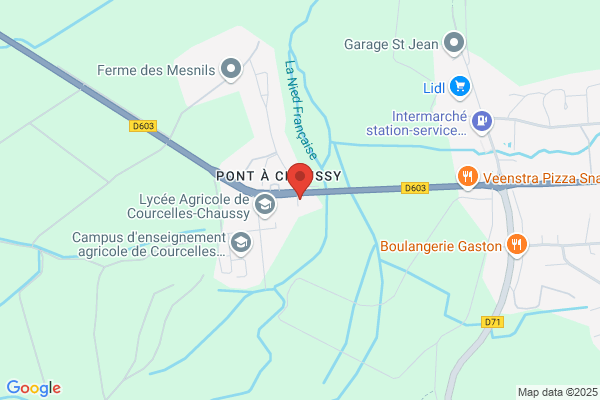600x400 pixels.
Task: Tap the Campus d'enseignement agricole marker
Action: click(241, 242)
